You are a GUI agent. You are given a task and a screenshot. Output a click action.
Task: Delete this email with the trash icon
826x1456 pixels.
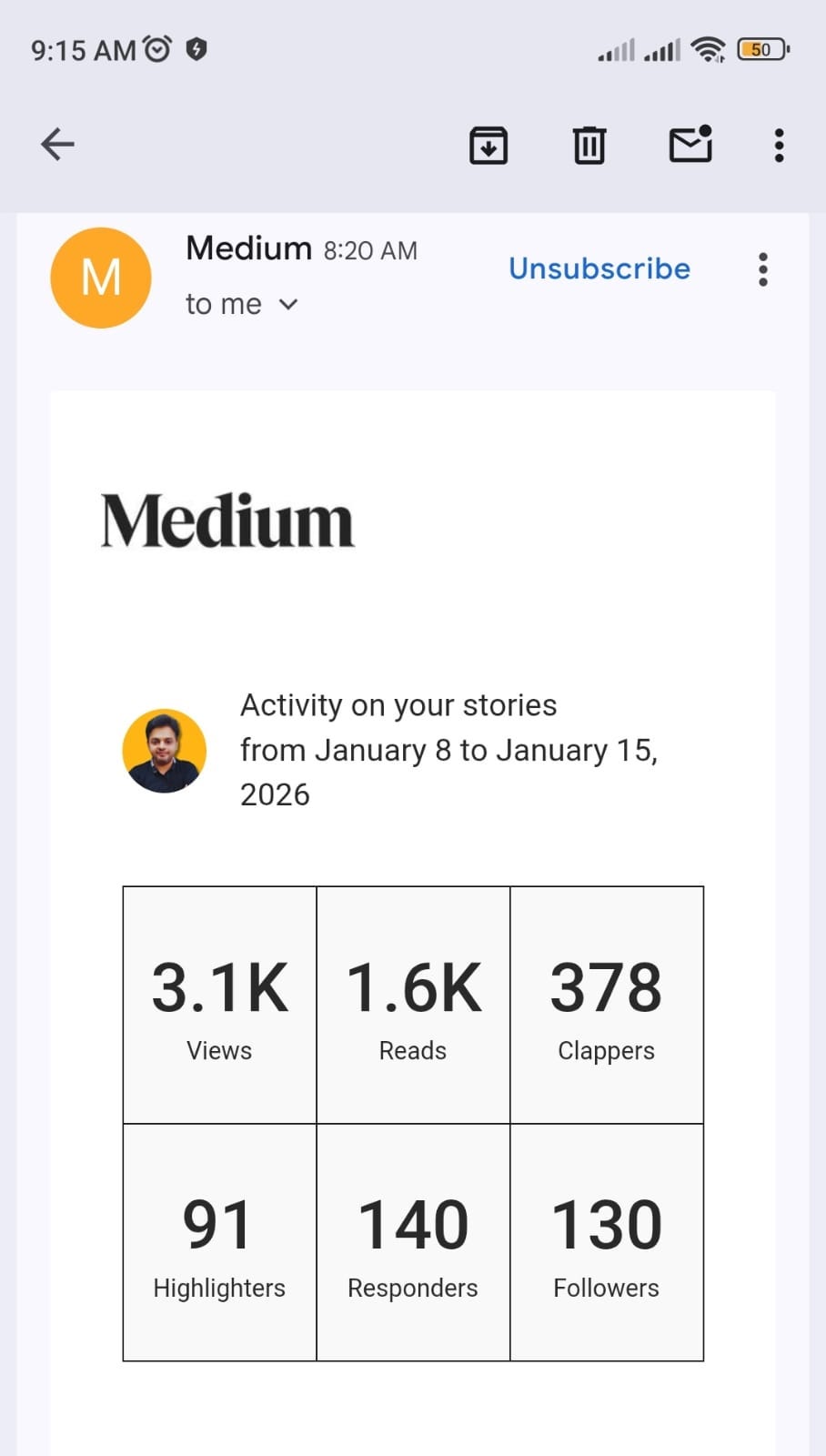(589, 145)
